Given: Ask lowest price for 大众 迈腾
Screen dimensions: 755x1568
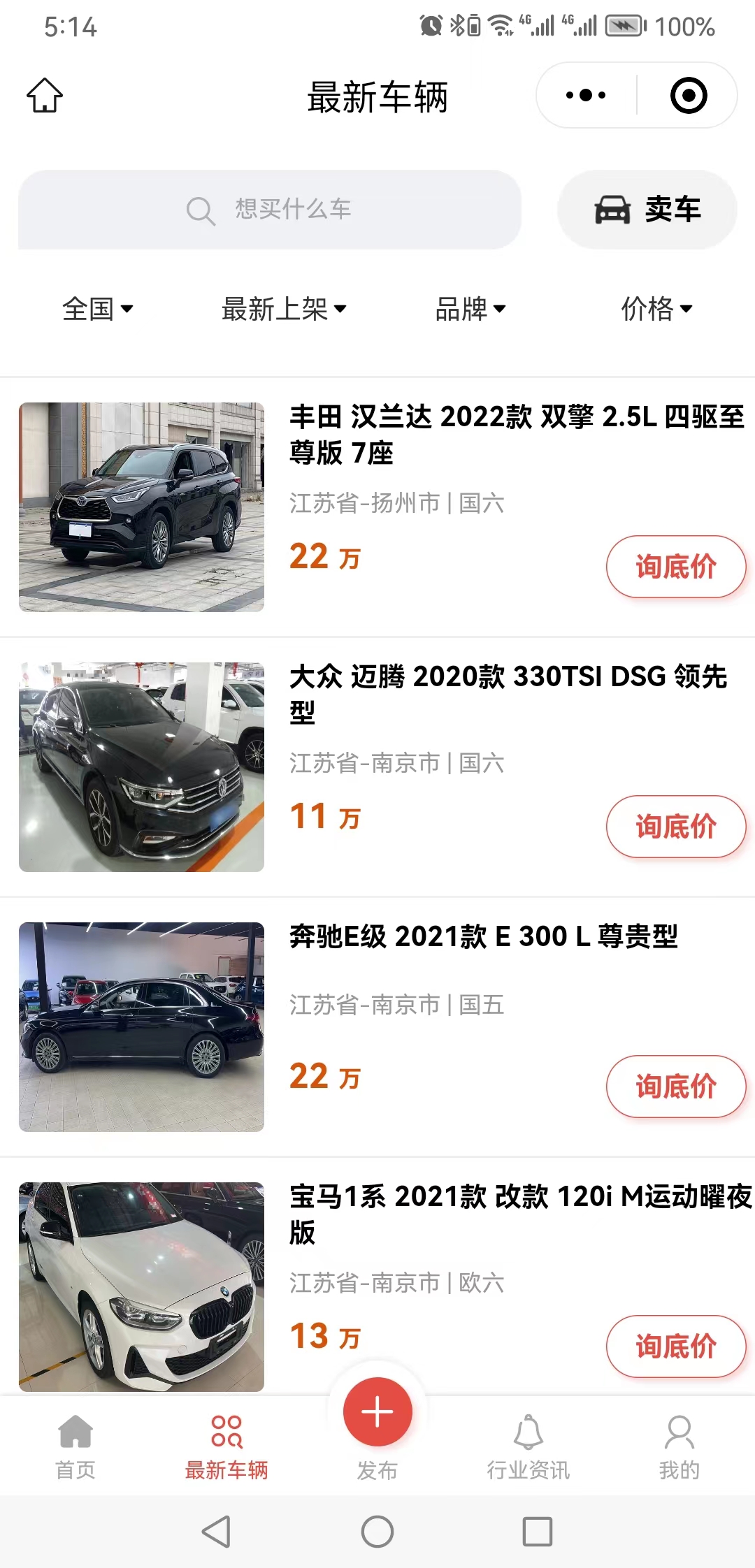Looking at the screenshot, I should click(675, 827).
